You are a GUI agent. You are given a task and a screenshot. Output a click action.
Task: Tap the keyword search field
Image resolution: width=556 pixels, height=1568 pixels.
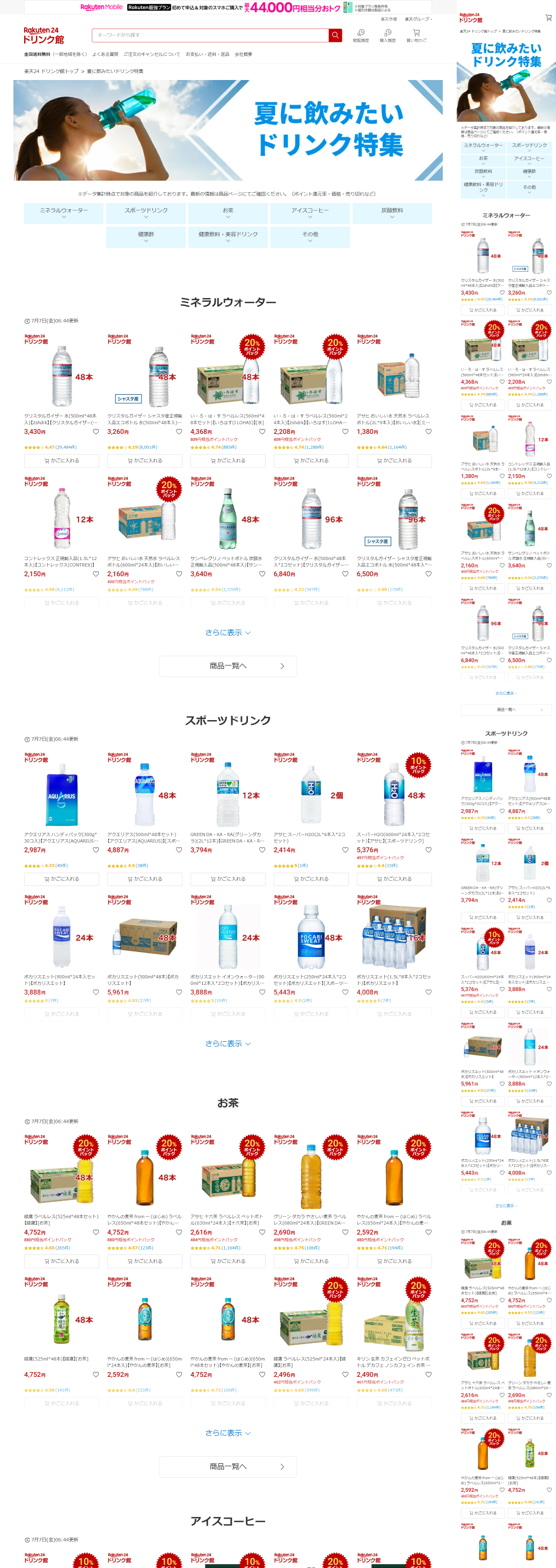coord(210,35)
